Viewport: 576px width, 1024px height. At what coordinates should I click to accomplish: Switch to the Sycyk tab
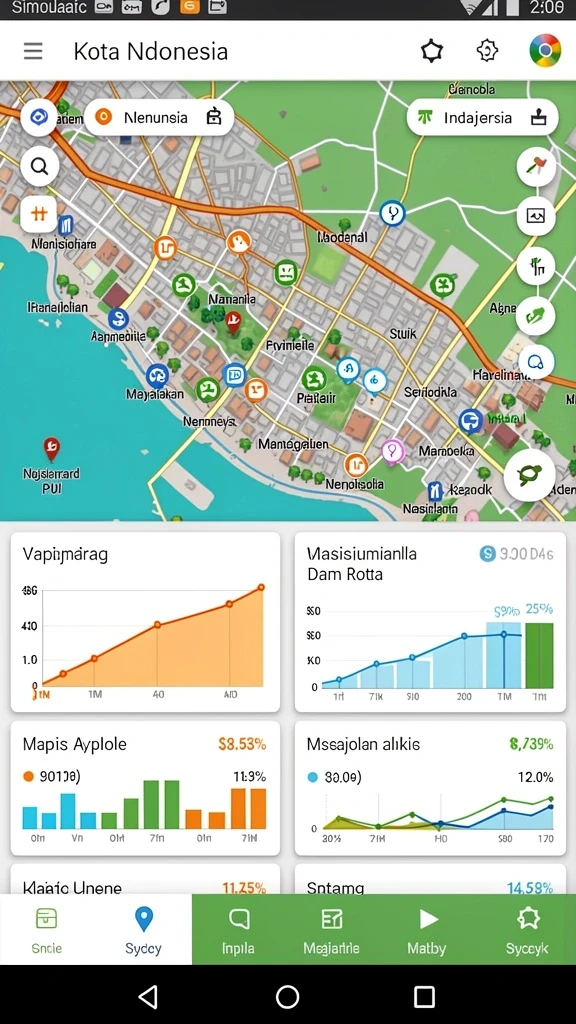(526, 929)
